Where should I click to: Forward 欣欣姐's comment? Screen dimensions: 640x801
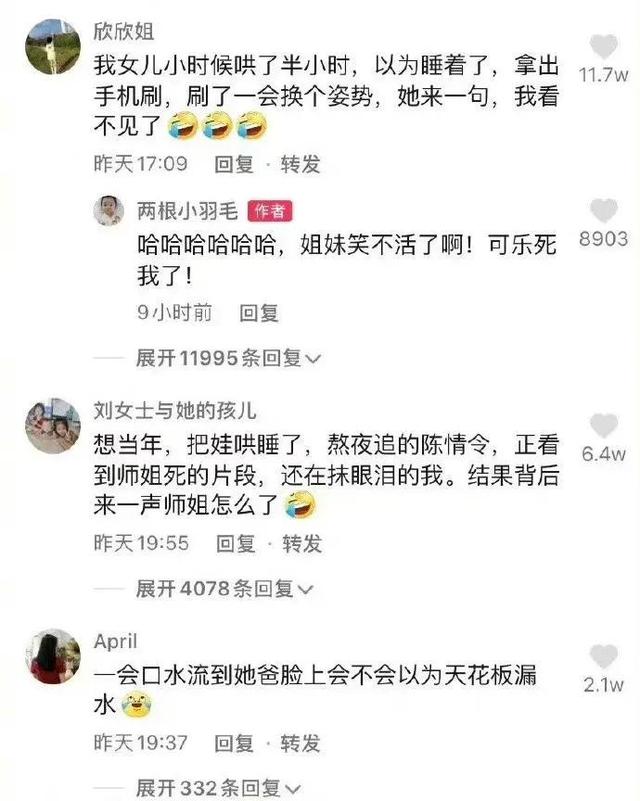point(300,164)
